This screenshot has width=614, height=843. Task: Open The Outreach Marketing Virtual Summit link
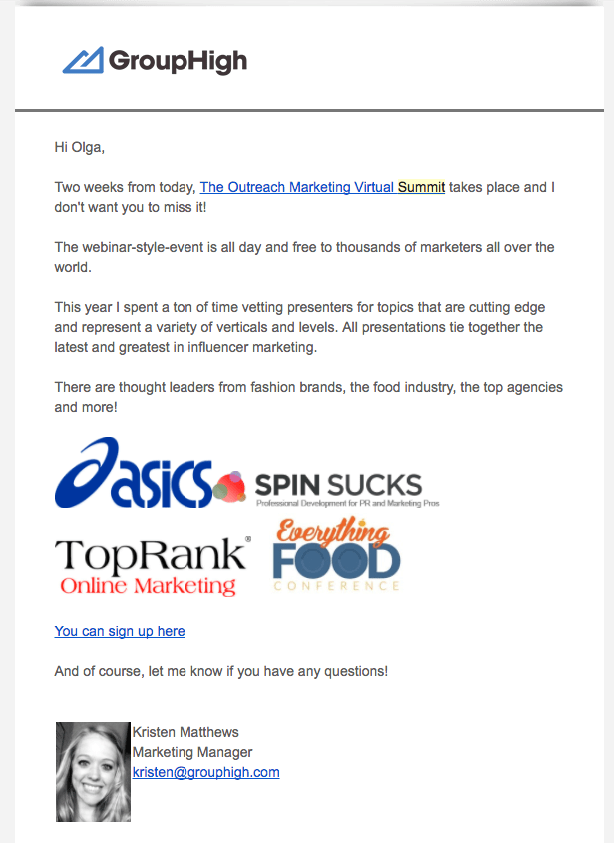click(322, 187)
